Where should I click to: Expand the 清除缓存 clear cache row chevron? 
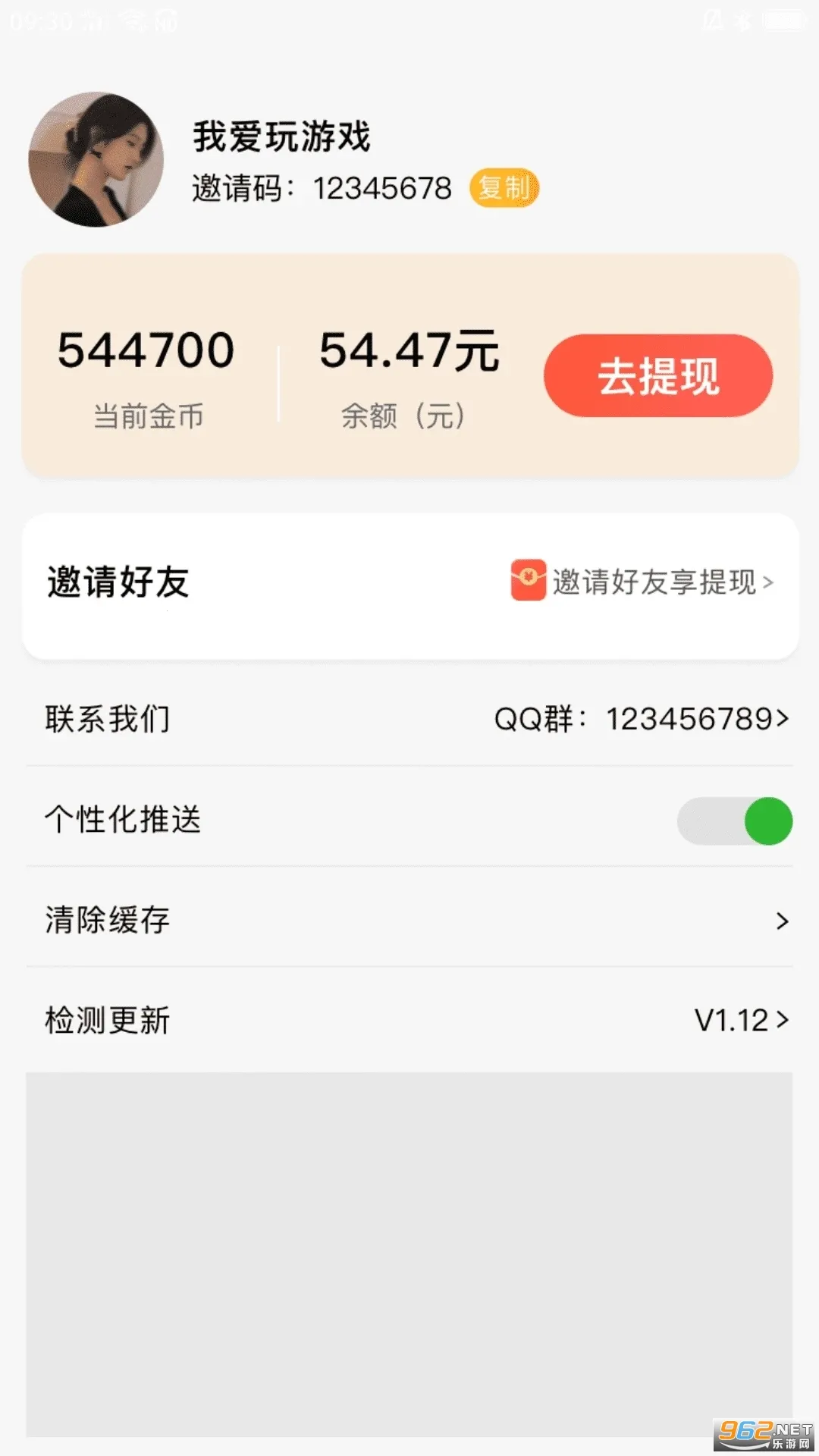click(x=783, y=921)
